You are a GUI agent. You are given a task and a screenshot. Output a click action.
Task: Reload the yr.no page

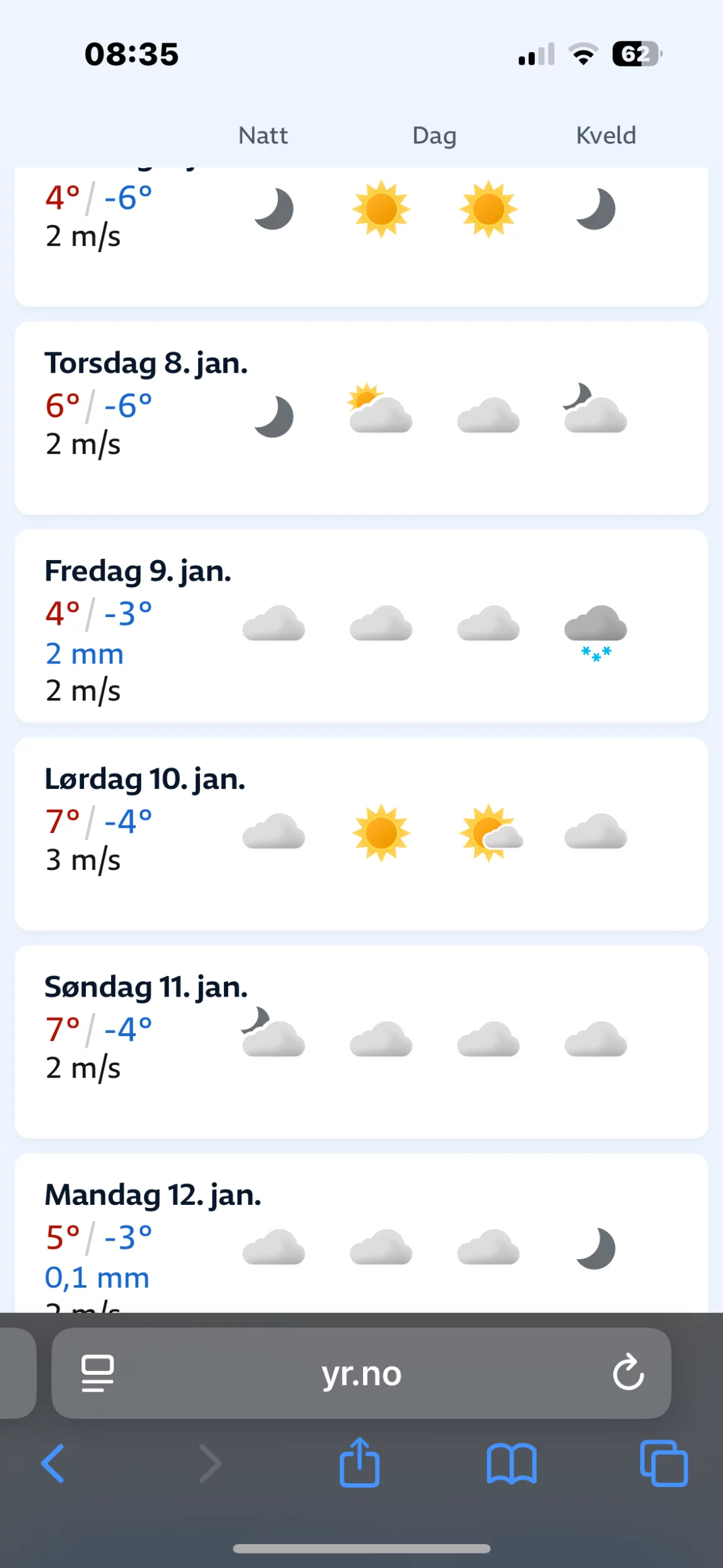pos(628,1373)
